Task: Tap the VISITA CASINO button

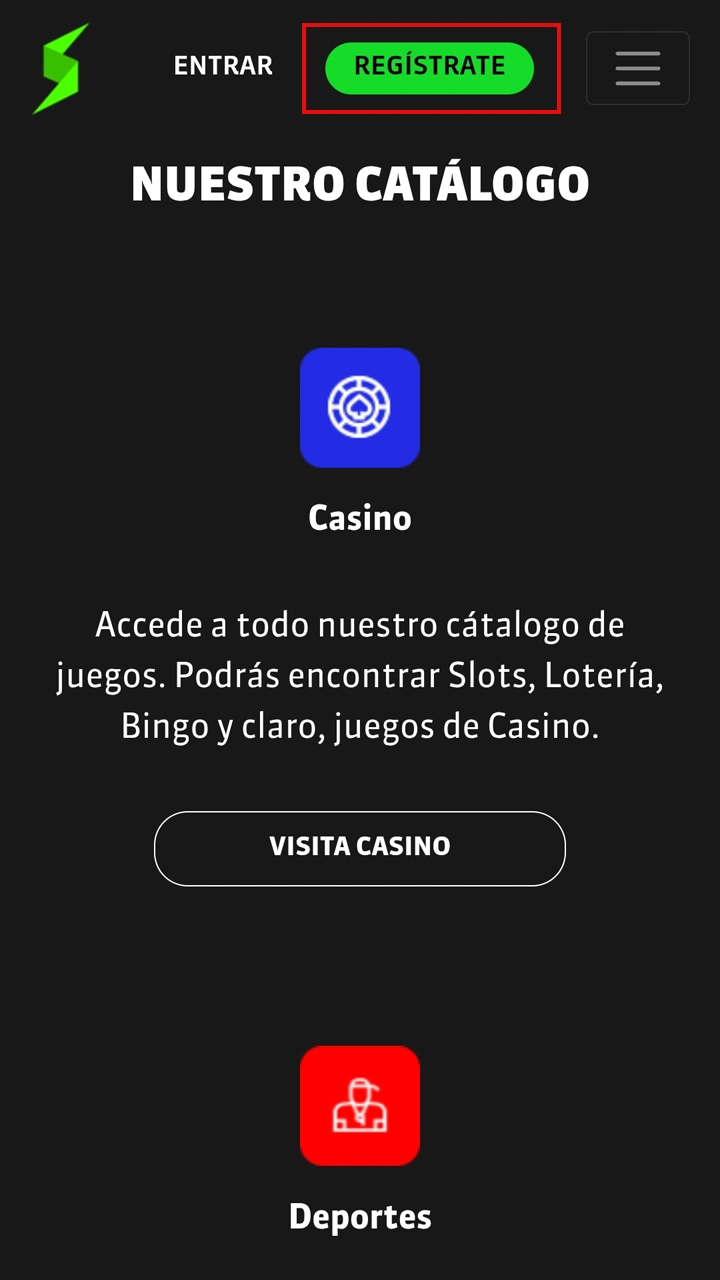Action: [x=360, y=847]
